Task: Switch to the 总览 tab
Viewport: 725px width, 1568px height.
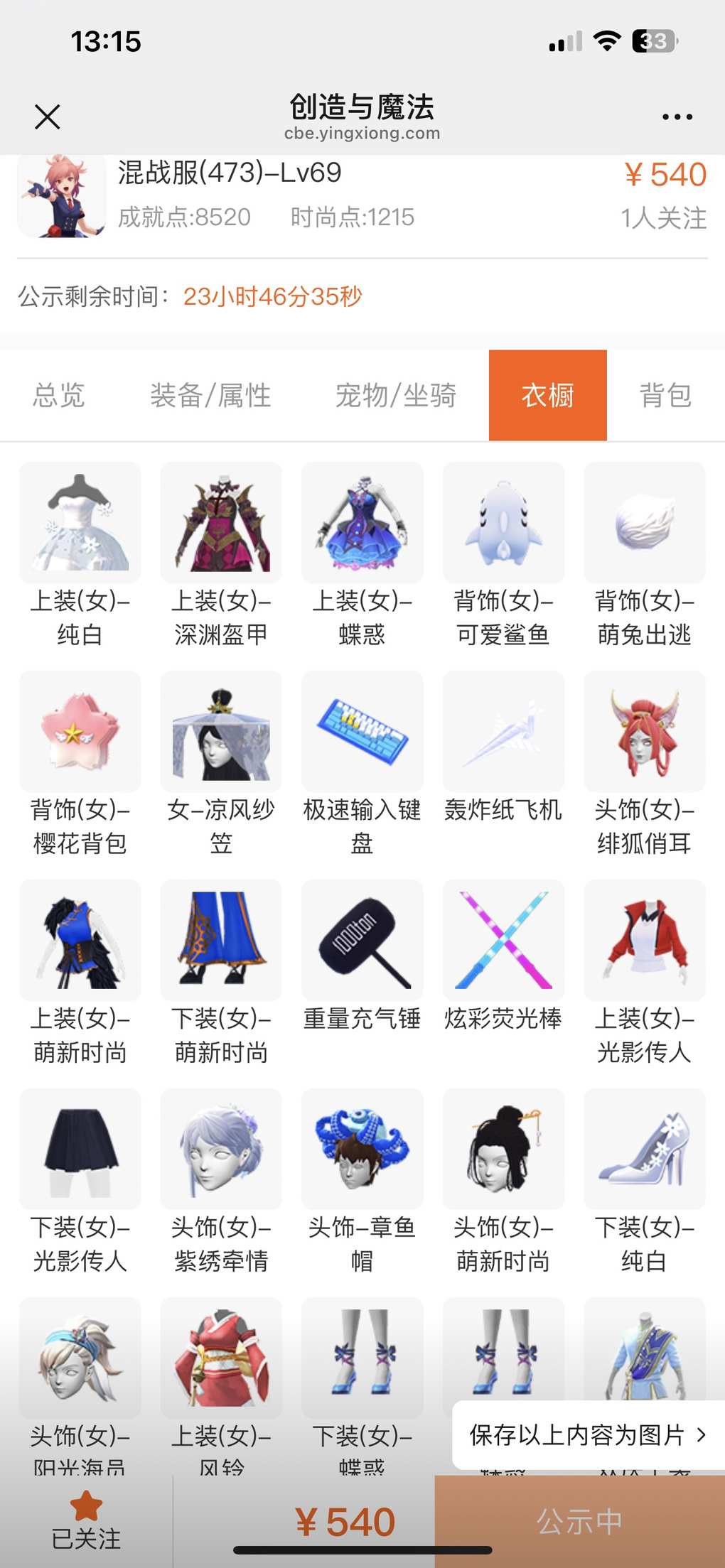Action: point(59,395)
